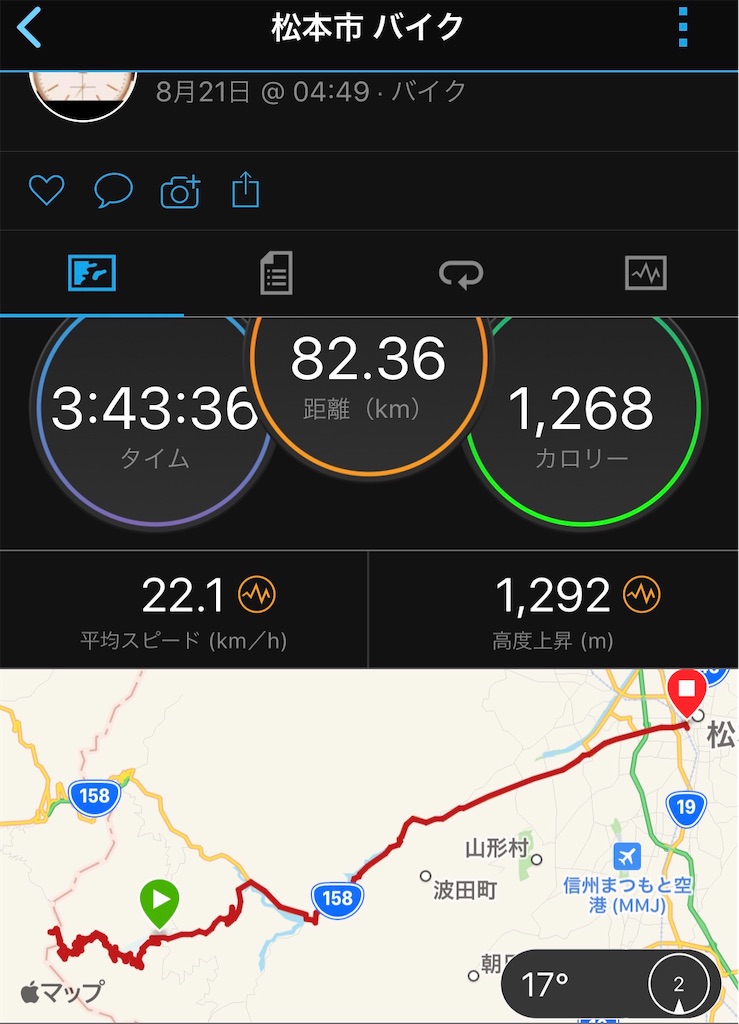739x1024 pixels.
Task: Switch to the charts tab
Action: click(645, 272)
